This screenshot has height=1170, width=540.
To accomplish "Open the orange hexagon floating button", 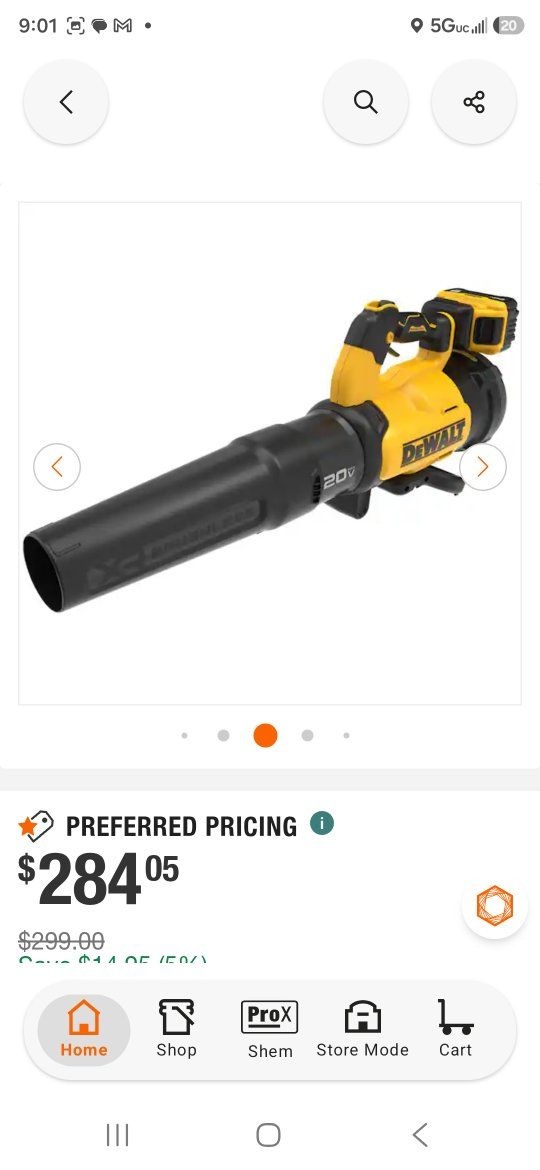I will (495, 905).
